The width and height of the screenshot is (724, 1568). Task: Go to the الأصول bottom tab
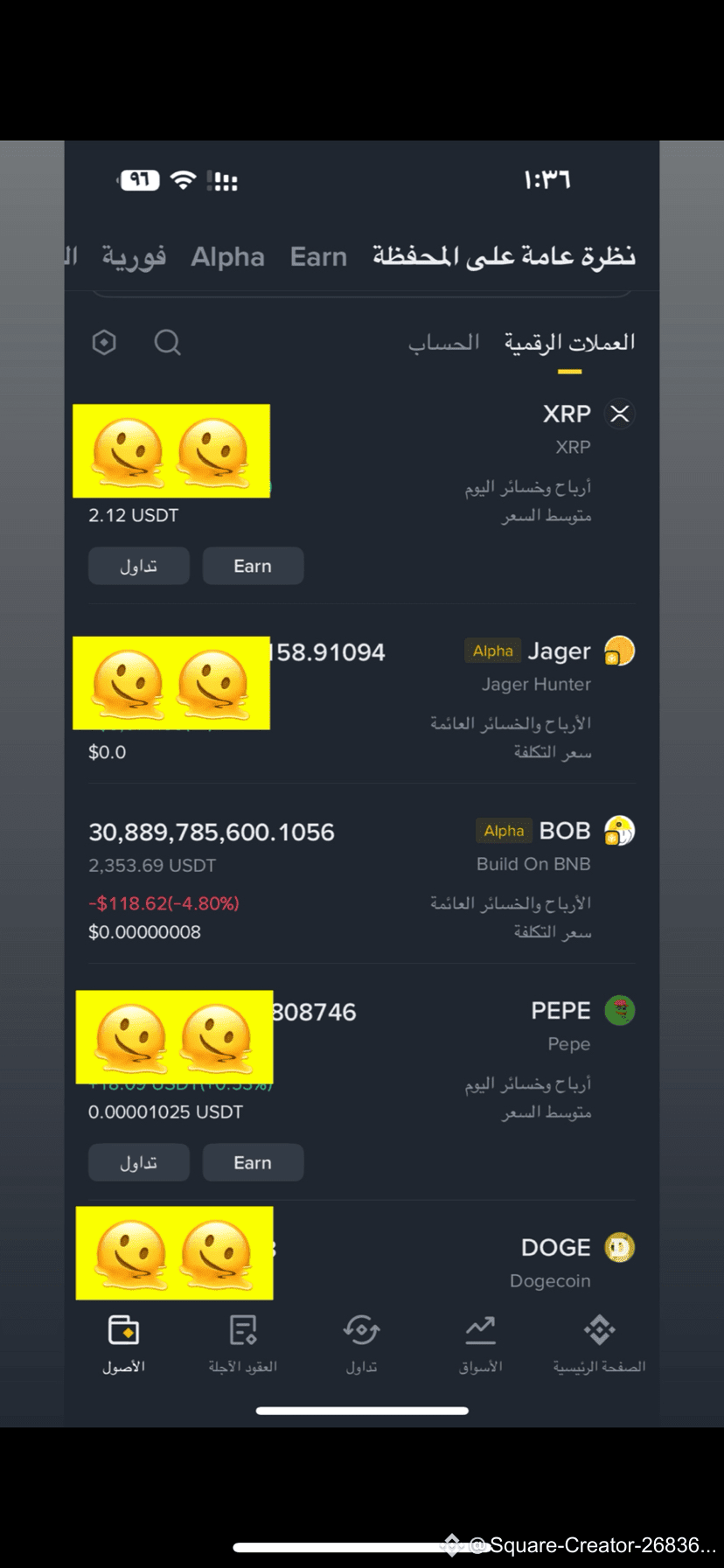pyautogui.click(x=123, y=1343)
